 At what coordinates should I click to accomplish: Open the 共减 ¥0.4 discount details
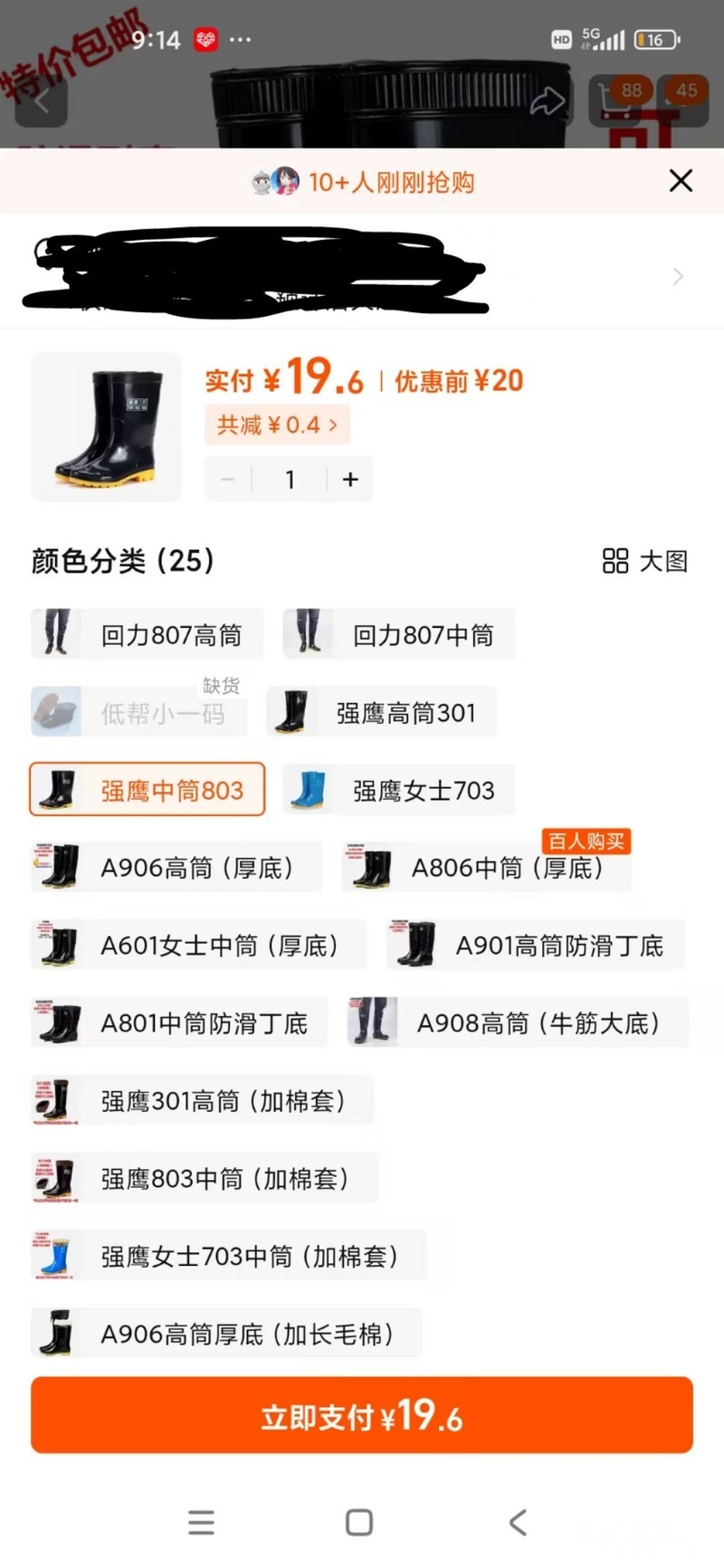pyautogui.click(x=277, y=424)
